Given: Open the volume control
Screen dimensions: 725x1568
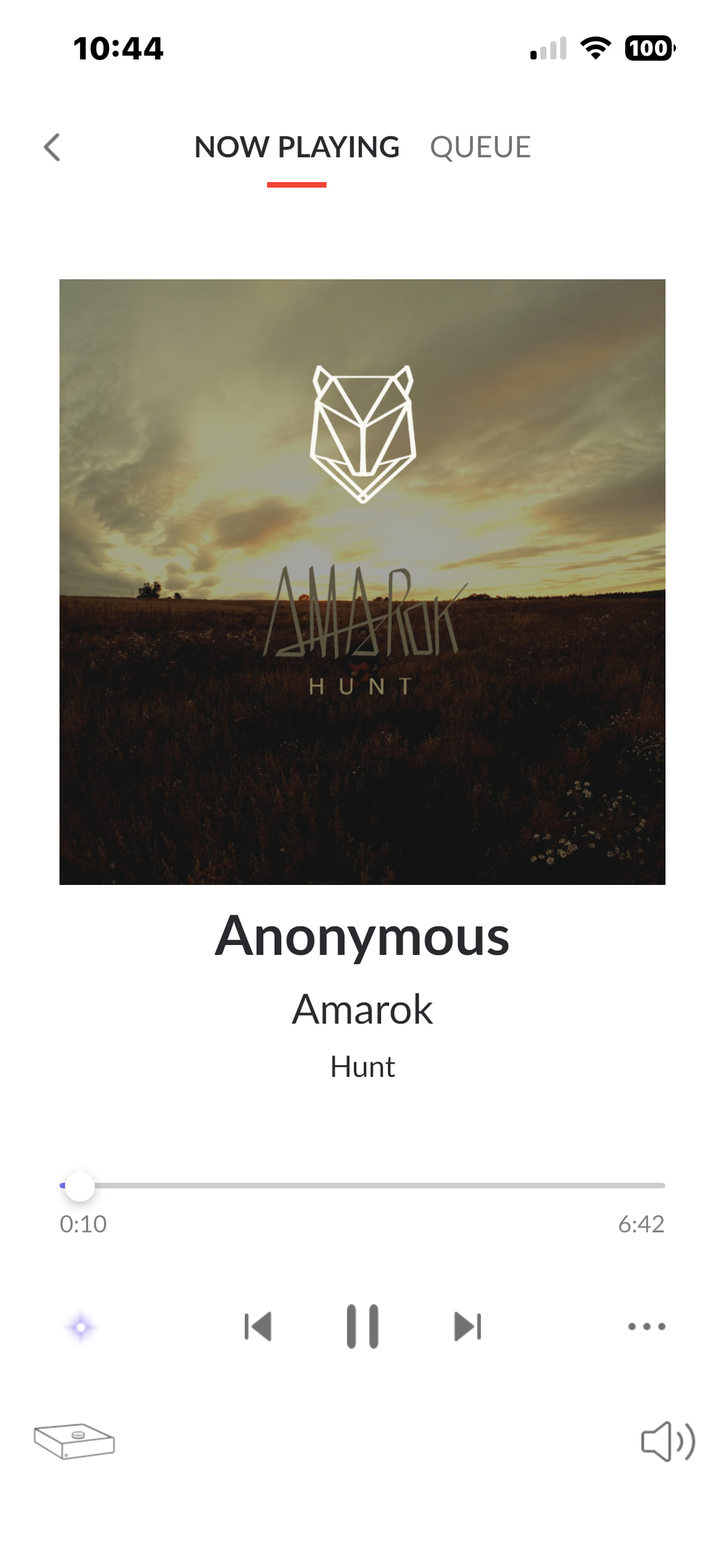Looking at the screenshot, I should click(667, 1442).
